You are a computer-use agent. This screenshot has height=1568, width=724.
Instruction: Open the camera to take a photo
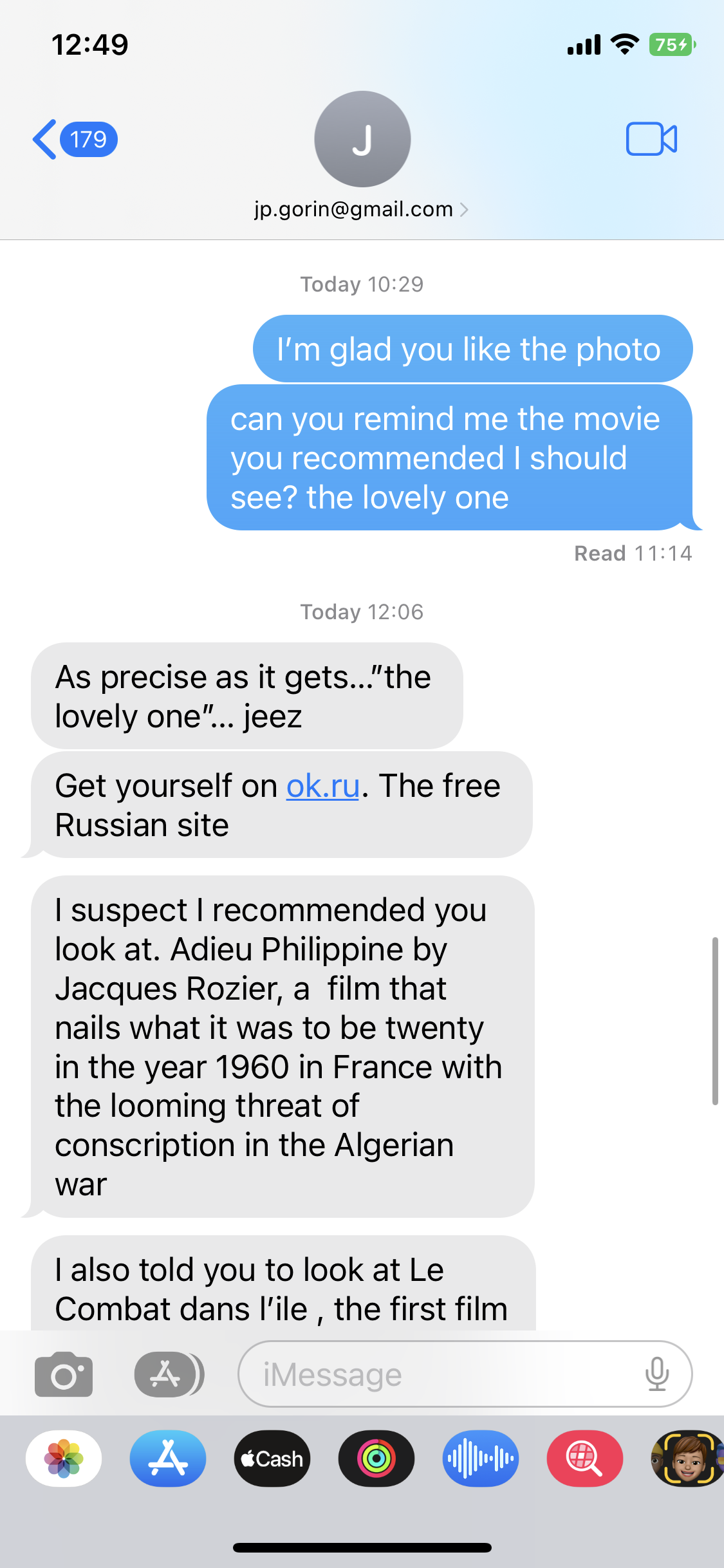coord(64,1374)
